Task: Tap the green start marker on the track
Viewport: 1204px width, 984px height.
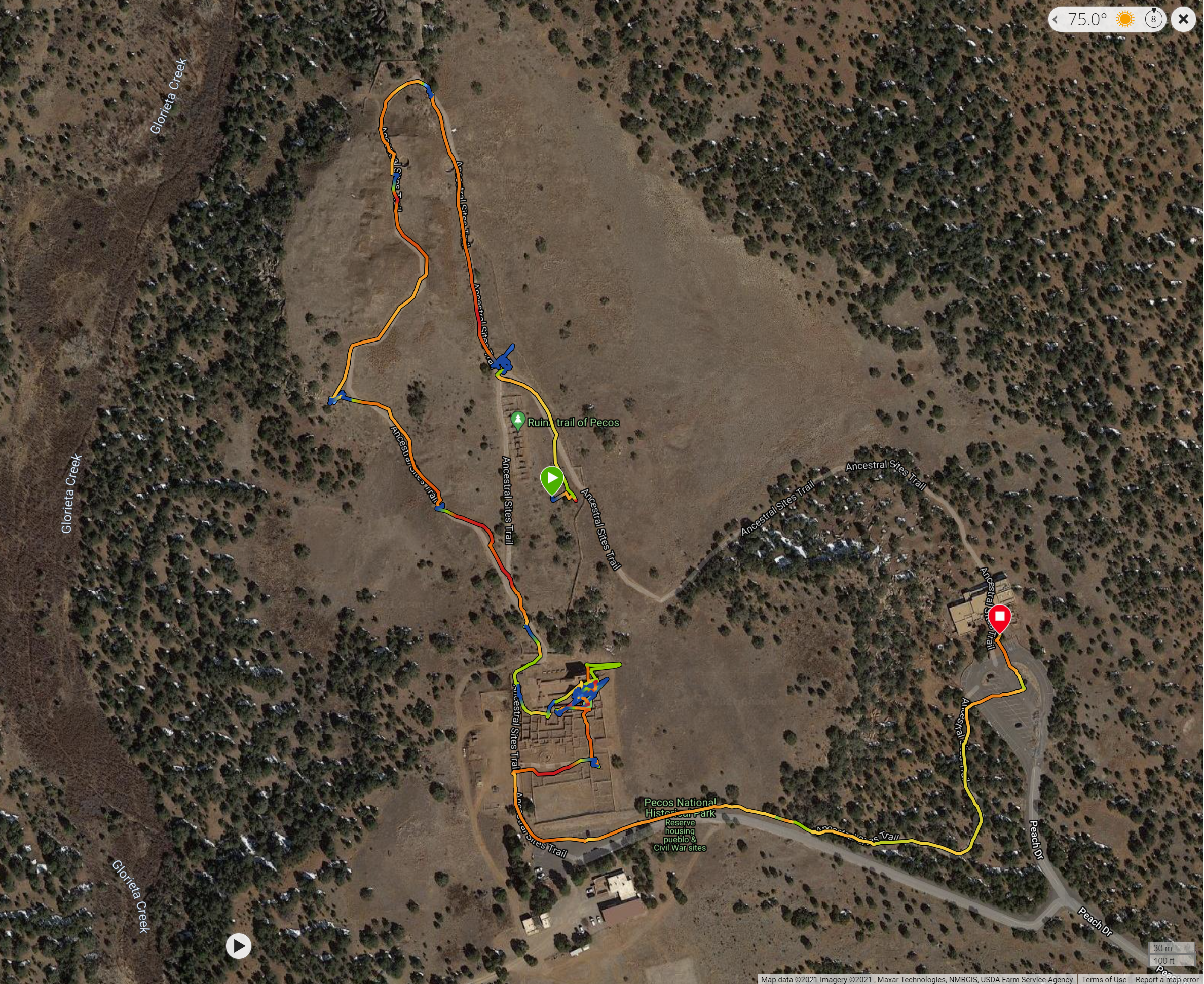Action: (551, 479)
